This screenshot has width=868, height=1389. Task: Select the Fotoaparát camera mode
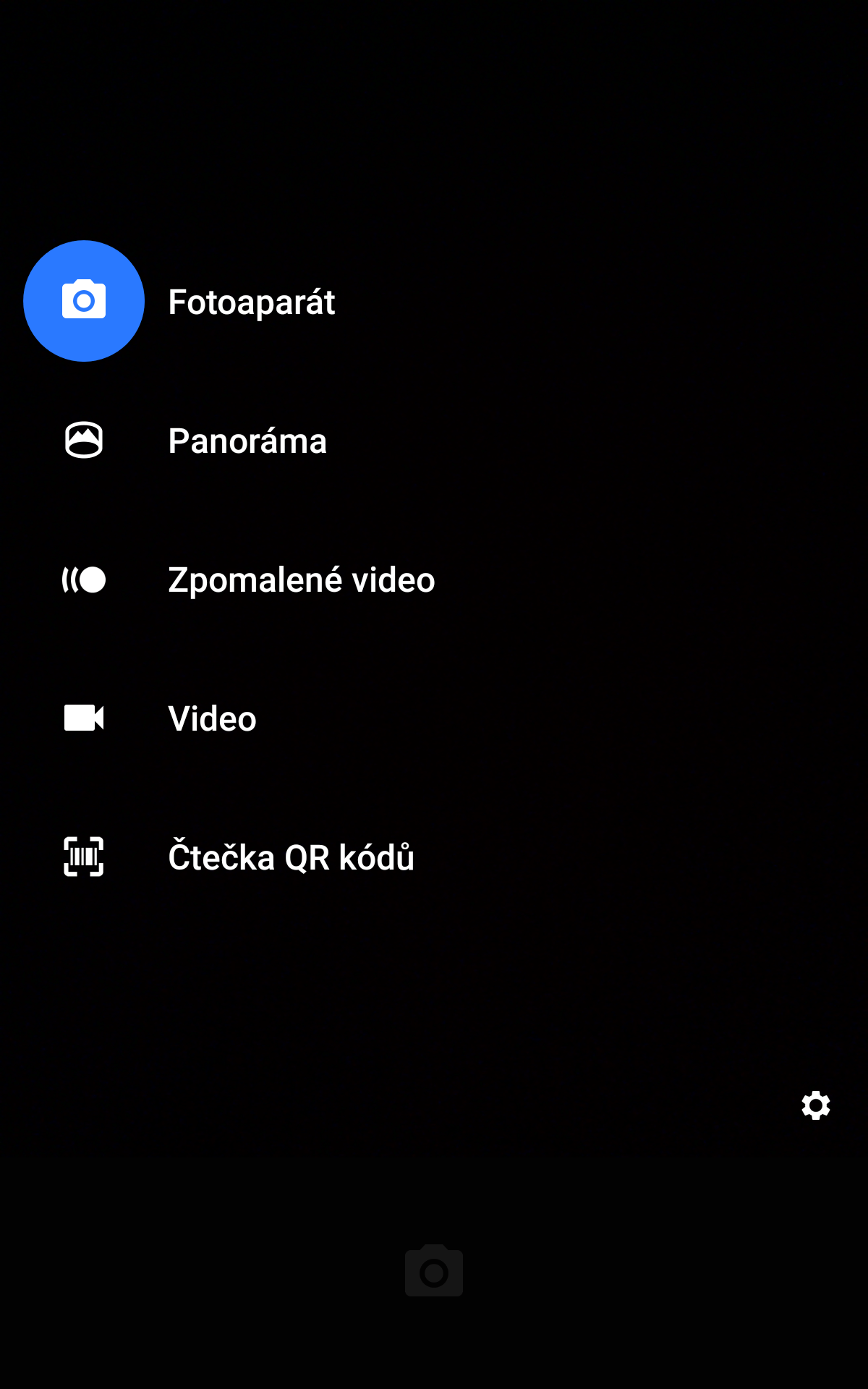[x=434, y=301]
